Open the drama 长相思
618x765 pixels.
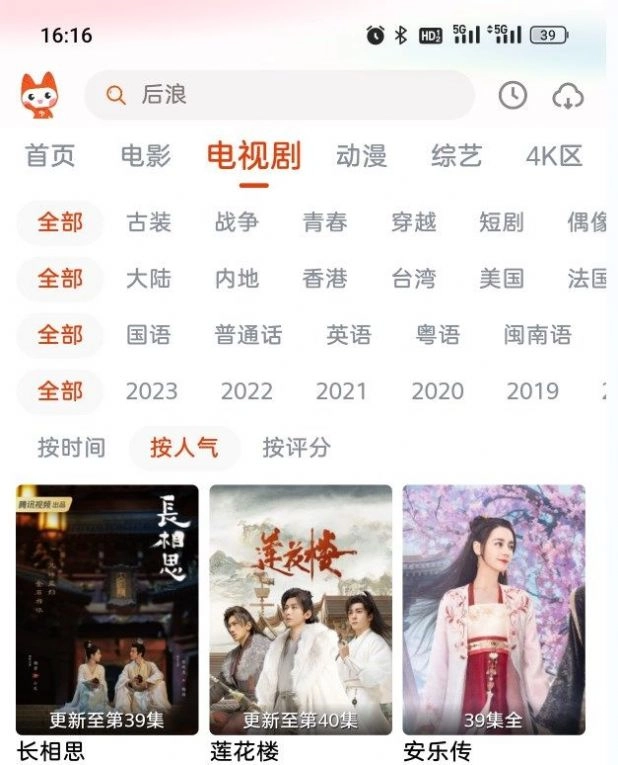(107, 610)
